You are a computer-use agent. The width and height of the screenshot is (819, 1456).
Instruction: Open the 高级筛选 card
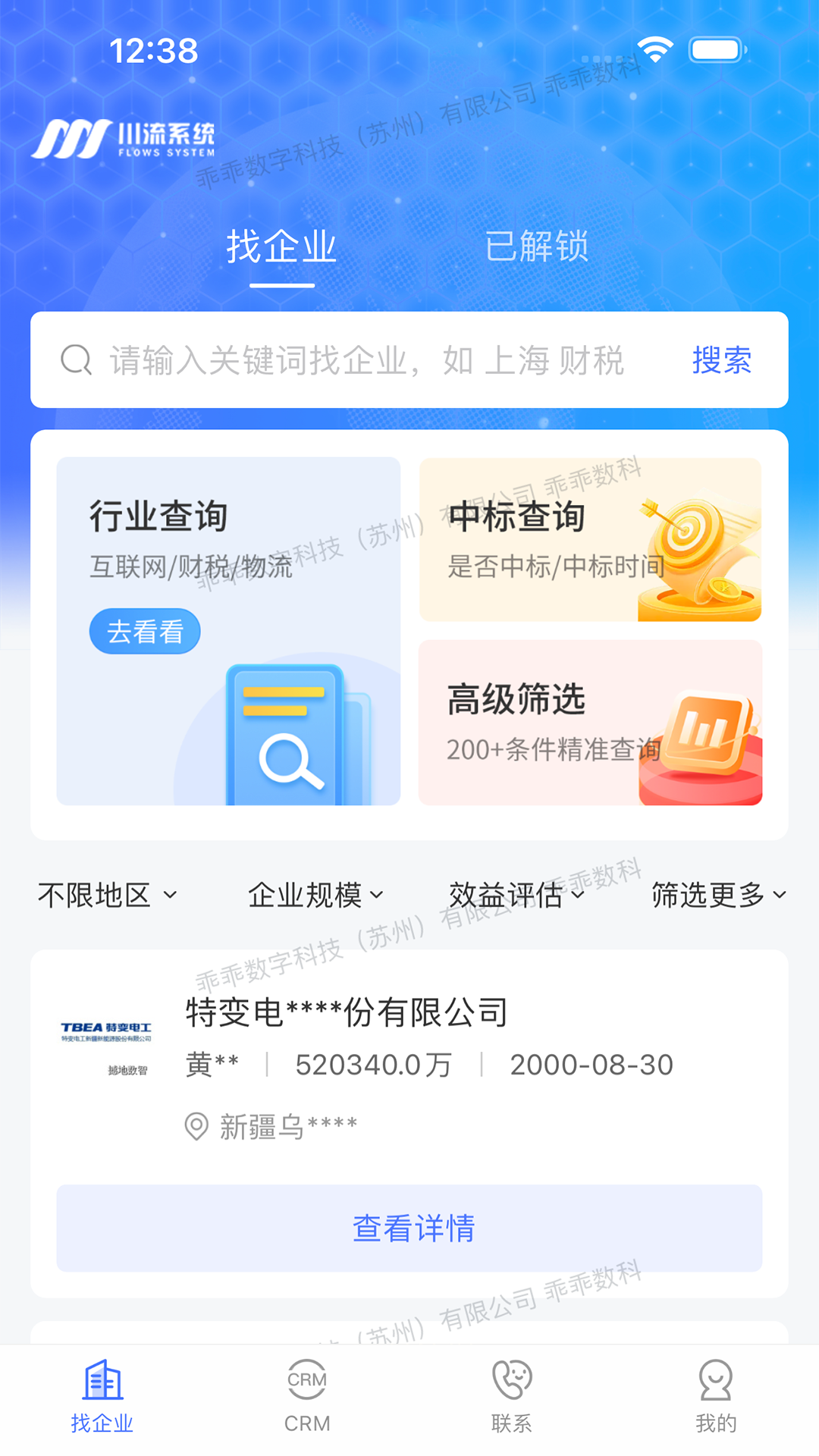(x=590, y=722)
